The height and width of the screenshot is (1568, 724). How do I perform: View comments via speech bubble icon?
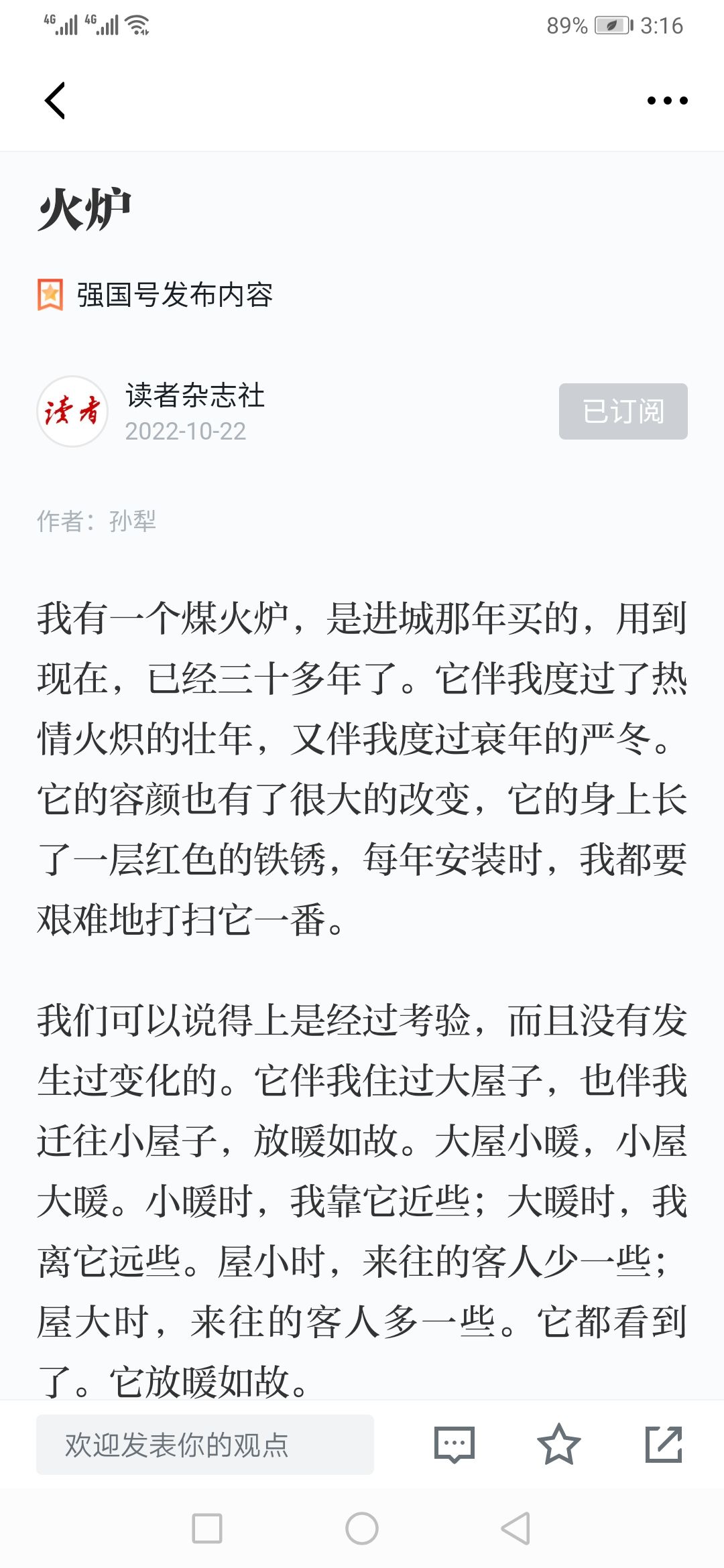point(455,1444)
